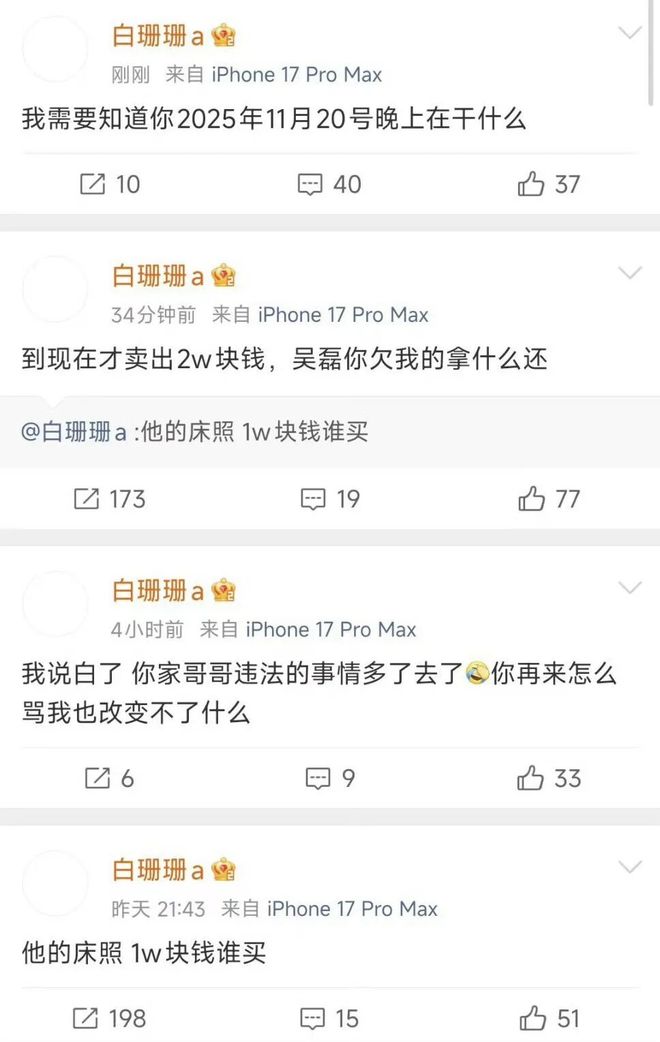Screen dimensions: 660x1042
Task: Open the 9 comments on the 4小时前 post
Action: [329, 778]
